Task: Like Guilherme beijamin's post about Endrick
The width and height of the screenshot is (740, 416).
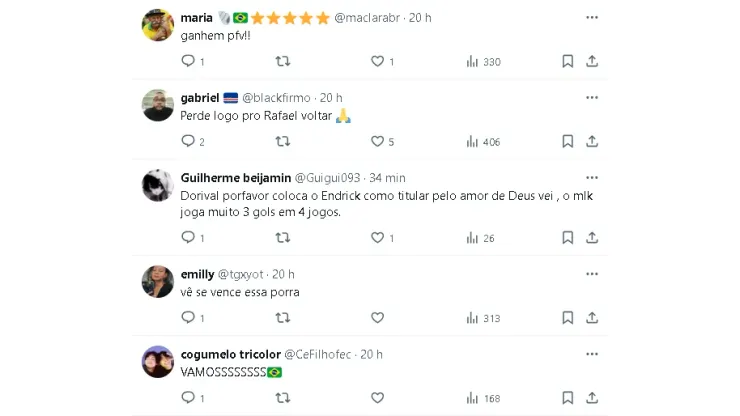Action: pyautogui.click(x=378, y=238)
